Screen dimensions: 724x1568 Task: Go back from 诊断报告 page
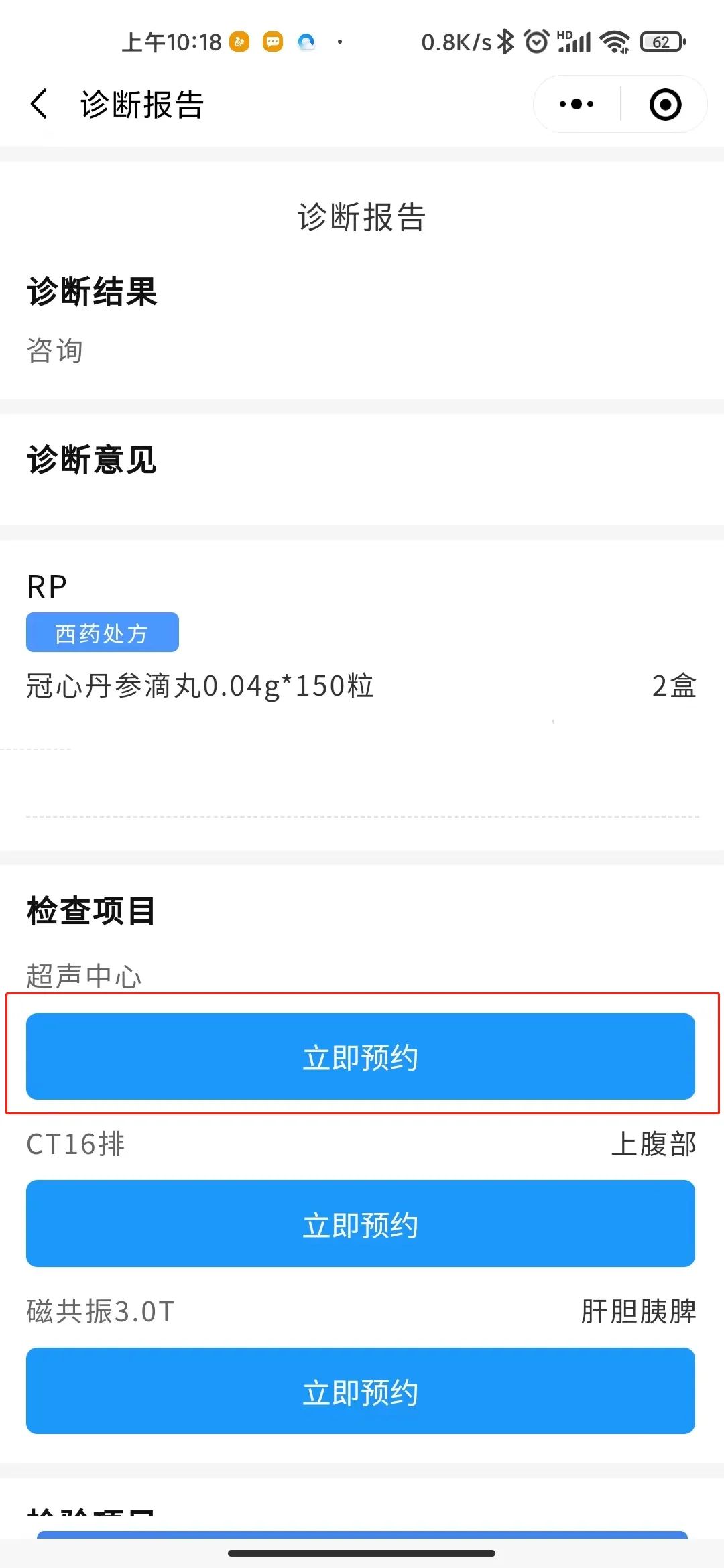click(x=39, y=105)
